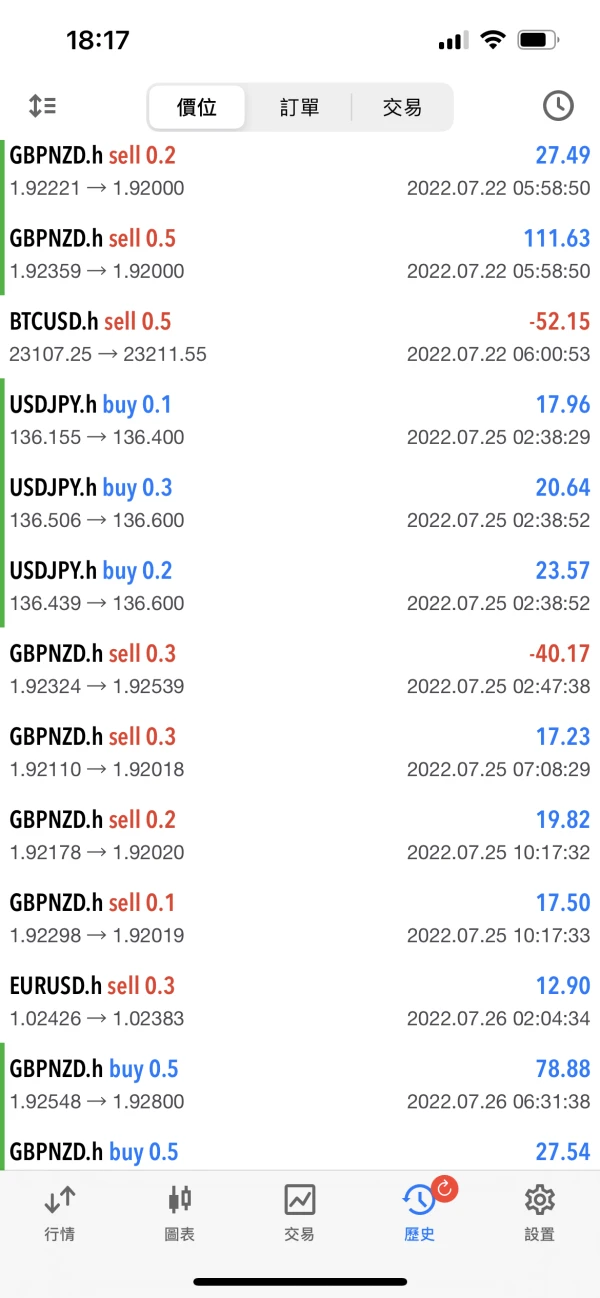View the USDJPY.h buy 0.3 position

[x=300, y=503]
